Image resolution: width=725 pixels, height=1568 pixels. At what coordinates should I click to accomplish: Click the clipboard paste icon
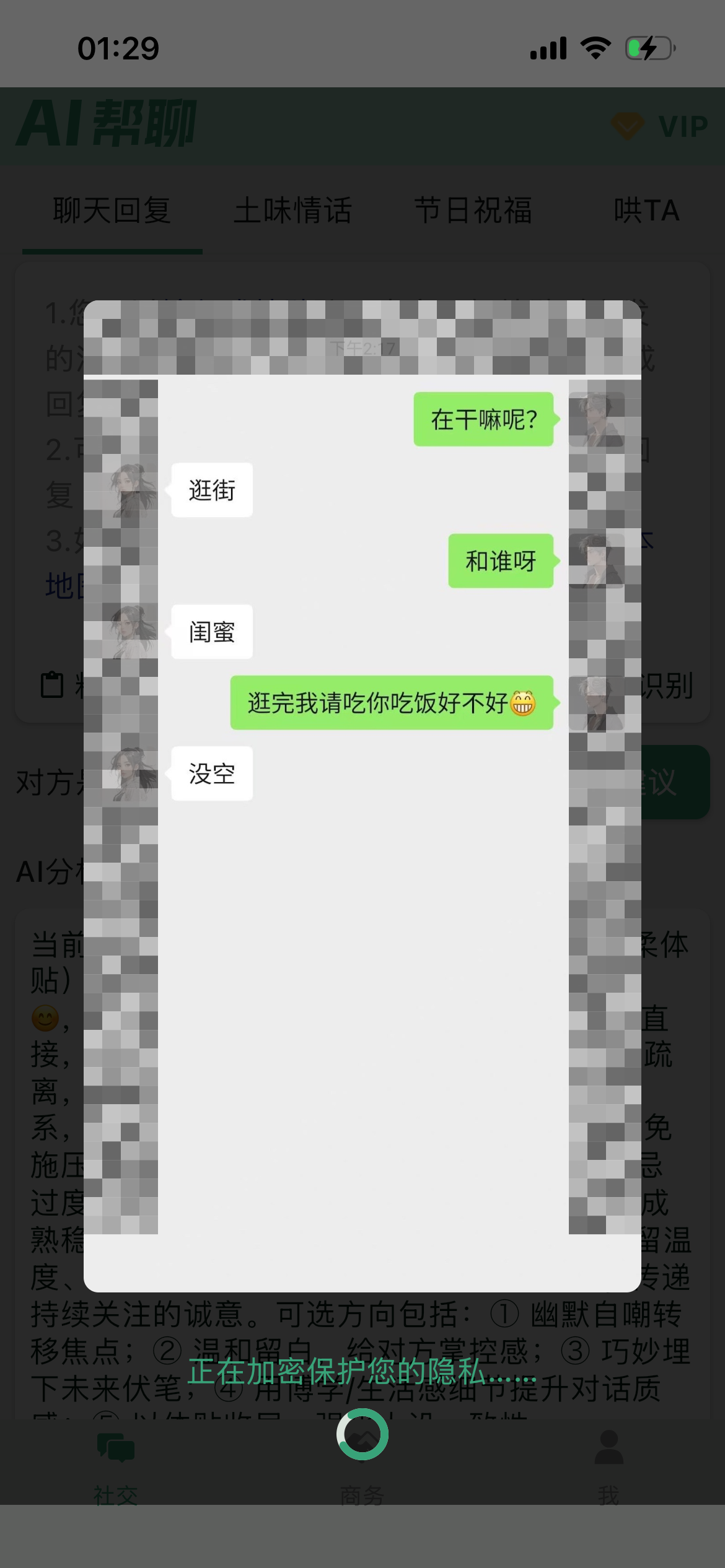coord(53,686)
